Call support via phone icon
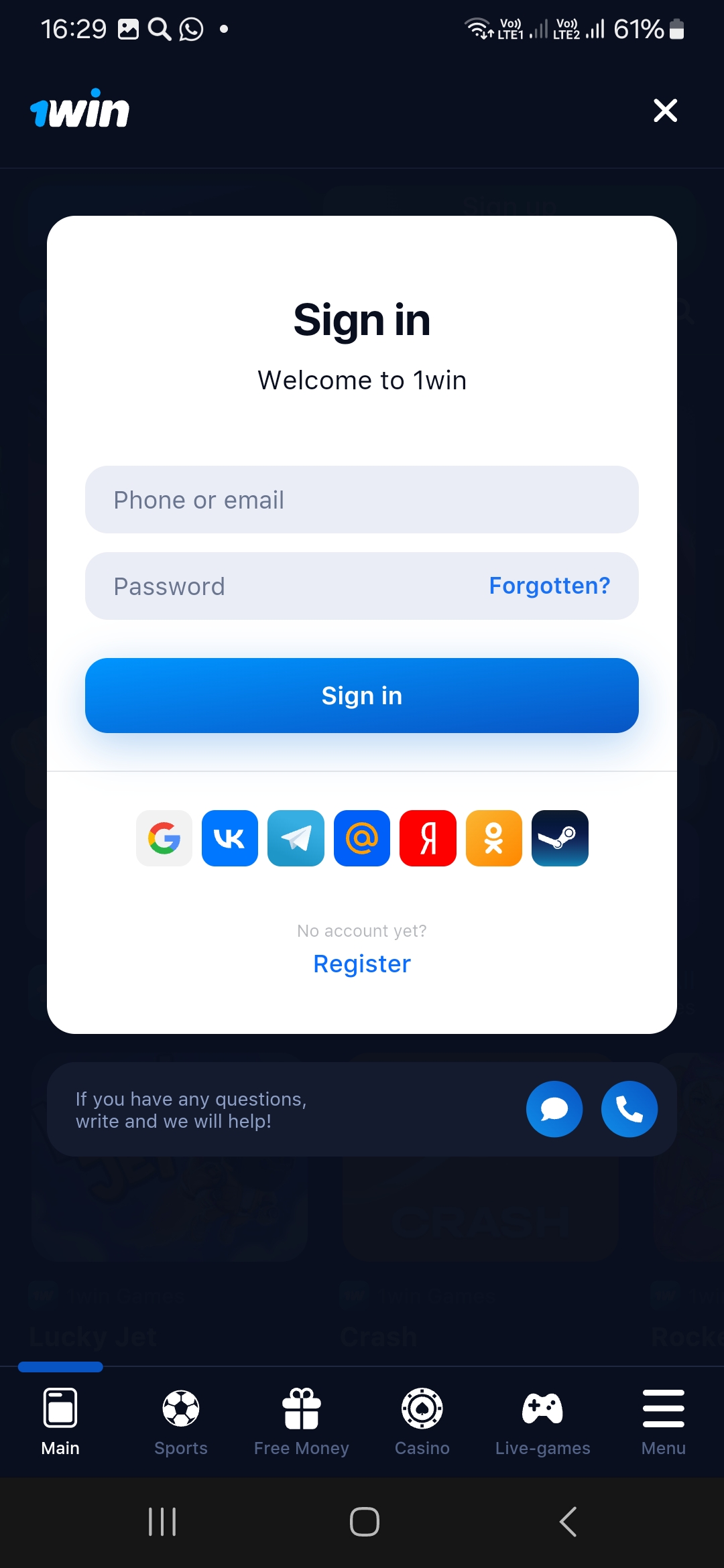This screenshot has width=724, height=1568. (629, 1109)
